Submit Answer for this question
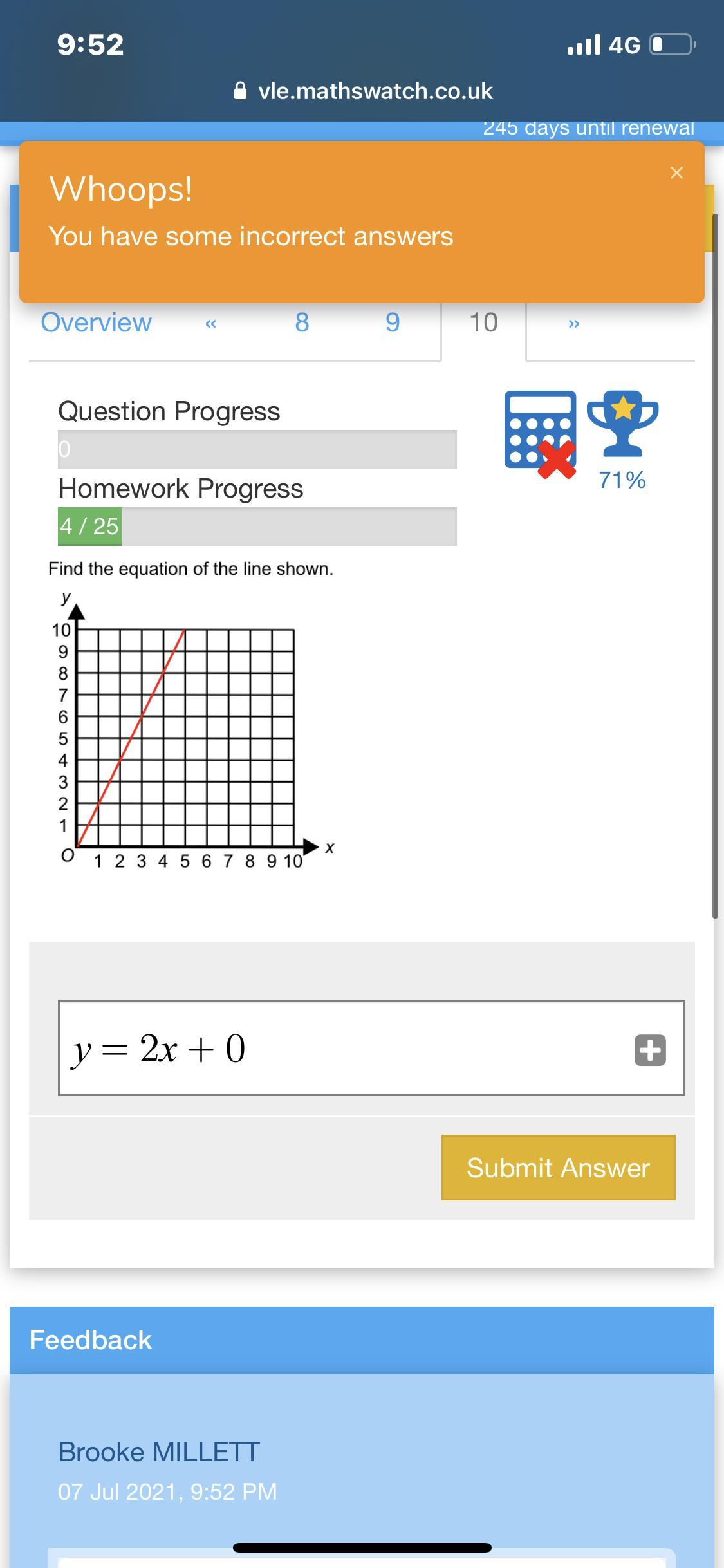The height and width of the screenshot is (1568, 724). click(558, 1168)
